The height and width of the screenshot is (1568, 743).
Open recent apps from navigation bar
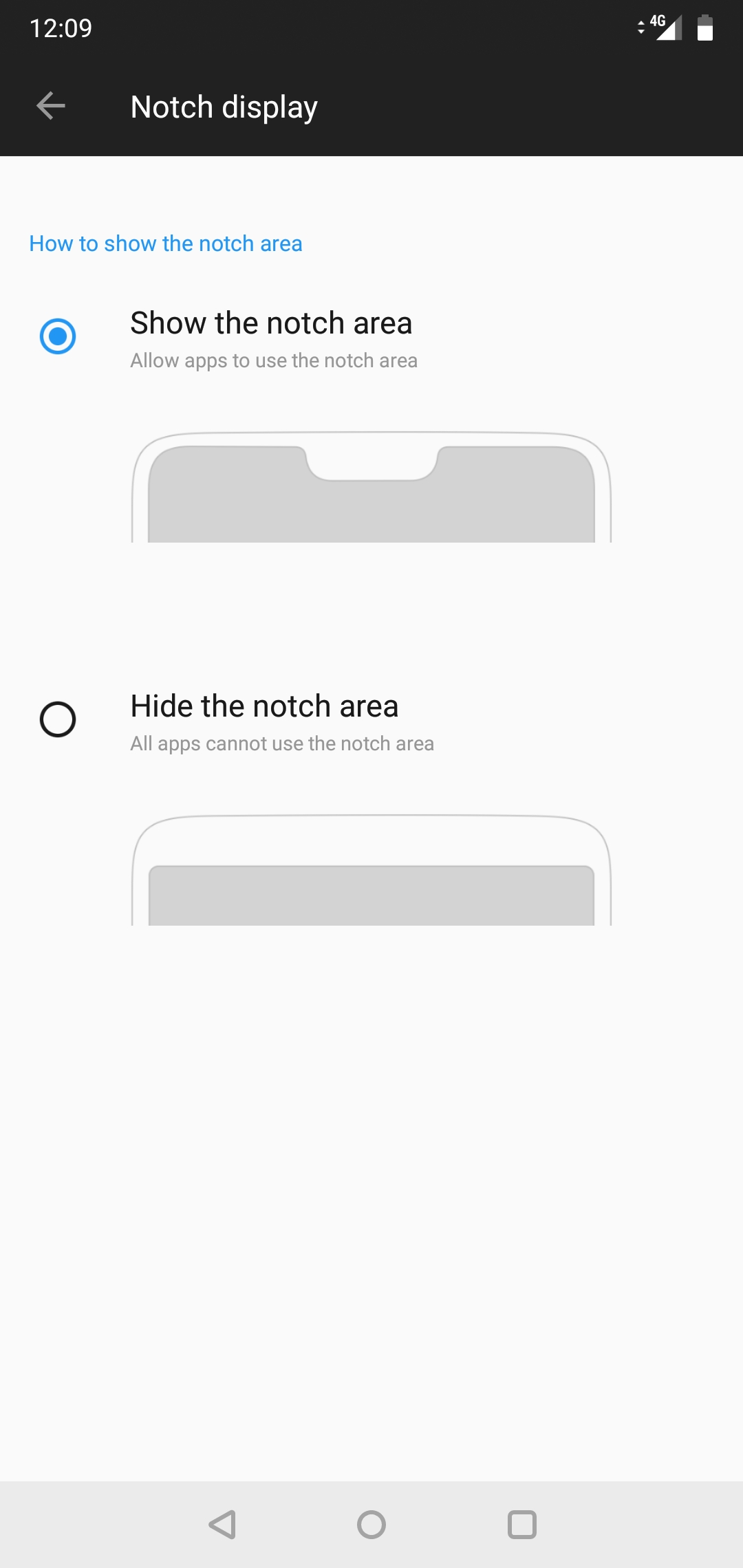tap(521, 1525)
